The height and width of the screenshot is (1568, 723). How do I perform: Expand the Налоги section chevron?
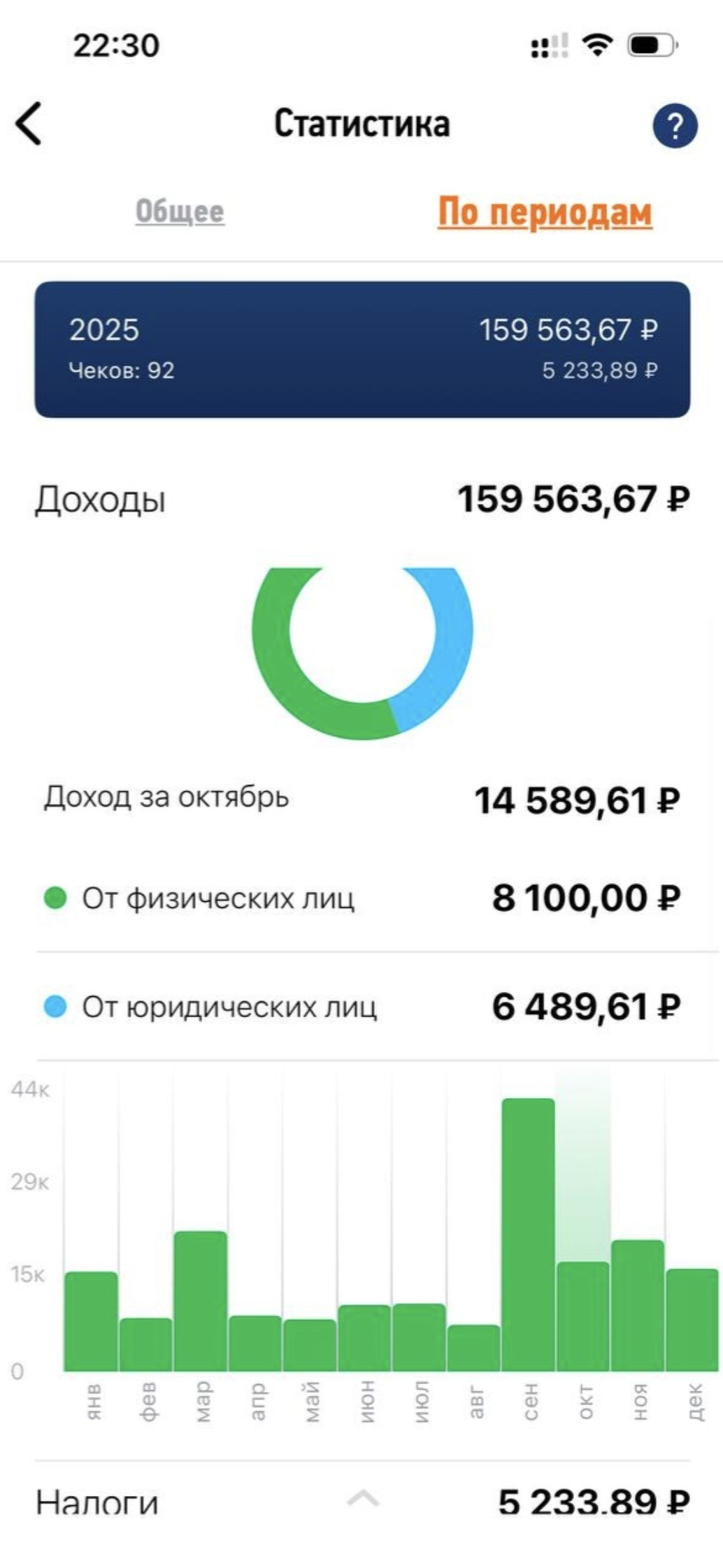pos(363,1498)
